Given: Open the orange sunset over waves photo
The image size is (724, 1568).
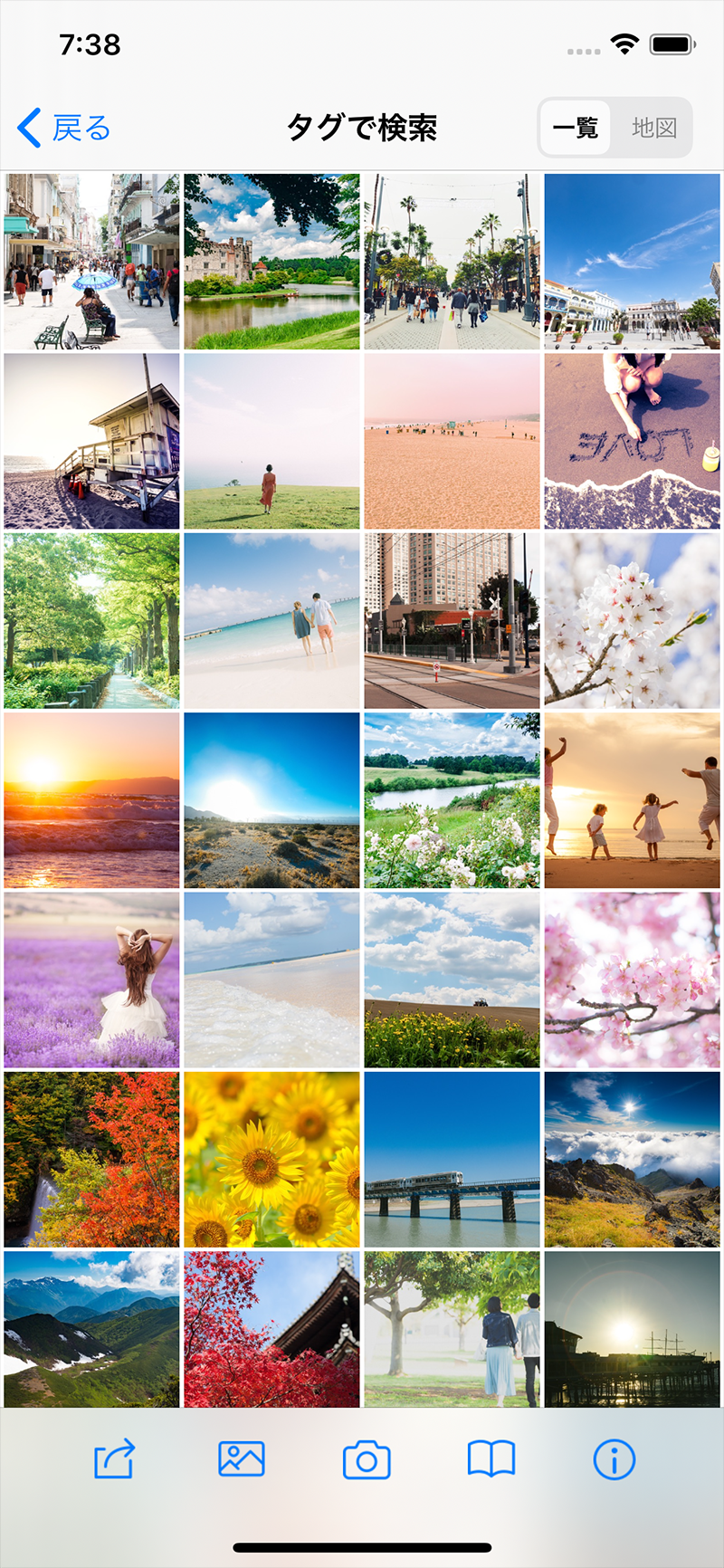Looking at the screenshot, I should click(x=91, y=800).
